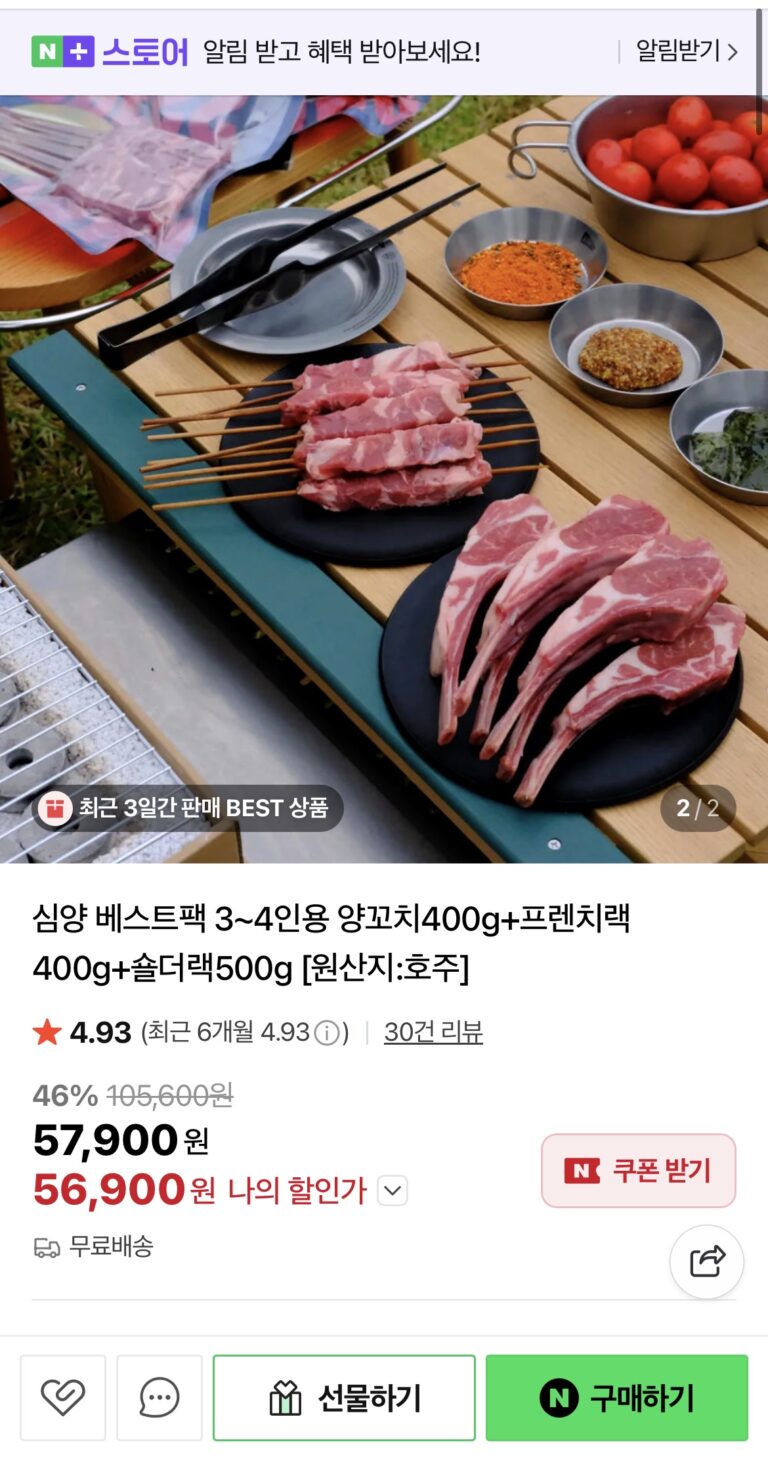Show rating info for 최근 6개월 4.93
This screenshot has height=1461, width=768.
click(x=327, y=1033)
